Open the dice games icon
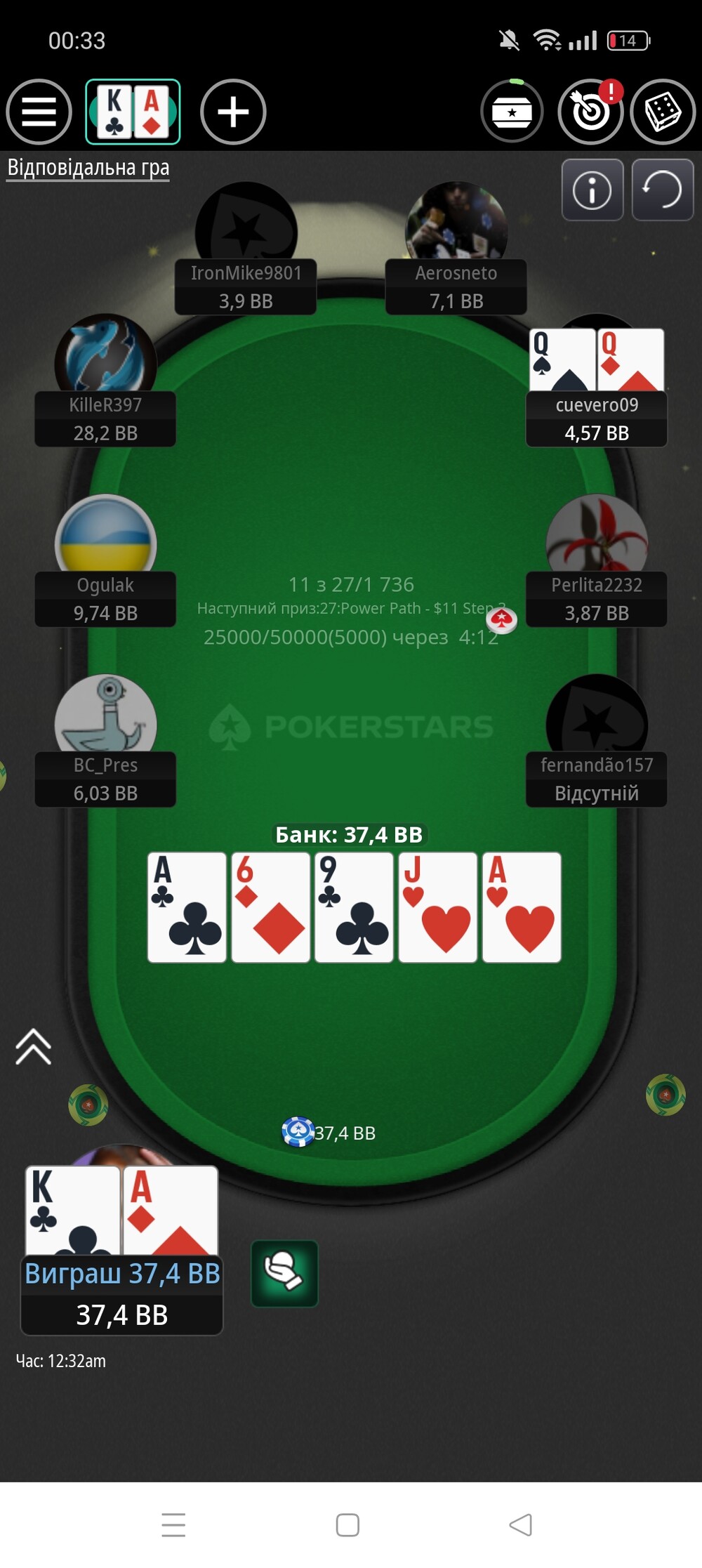Viewport: 702px width, 1568px height. (663, 112)
